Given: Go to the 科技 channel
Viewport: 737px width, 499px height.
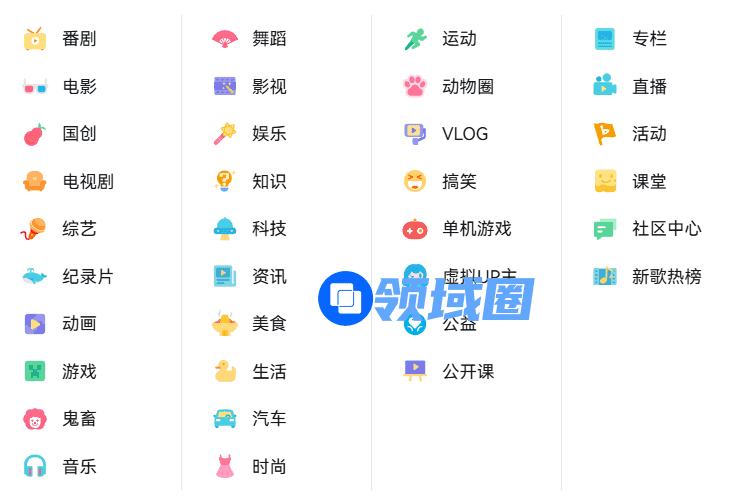Looking at the screenshot, I should click(x=268, y=229).
